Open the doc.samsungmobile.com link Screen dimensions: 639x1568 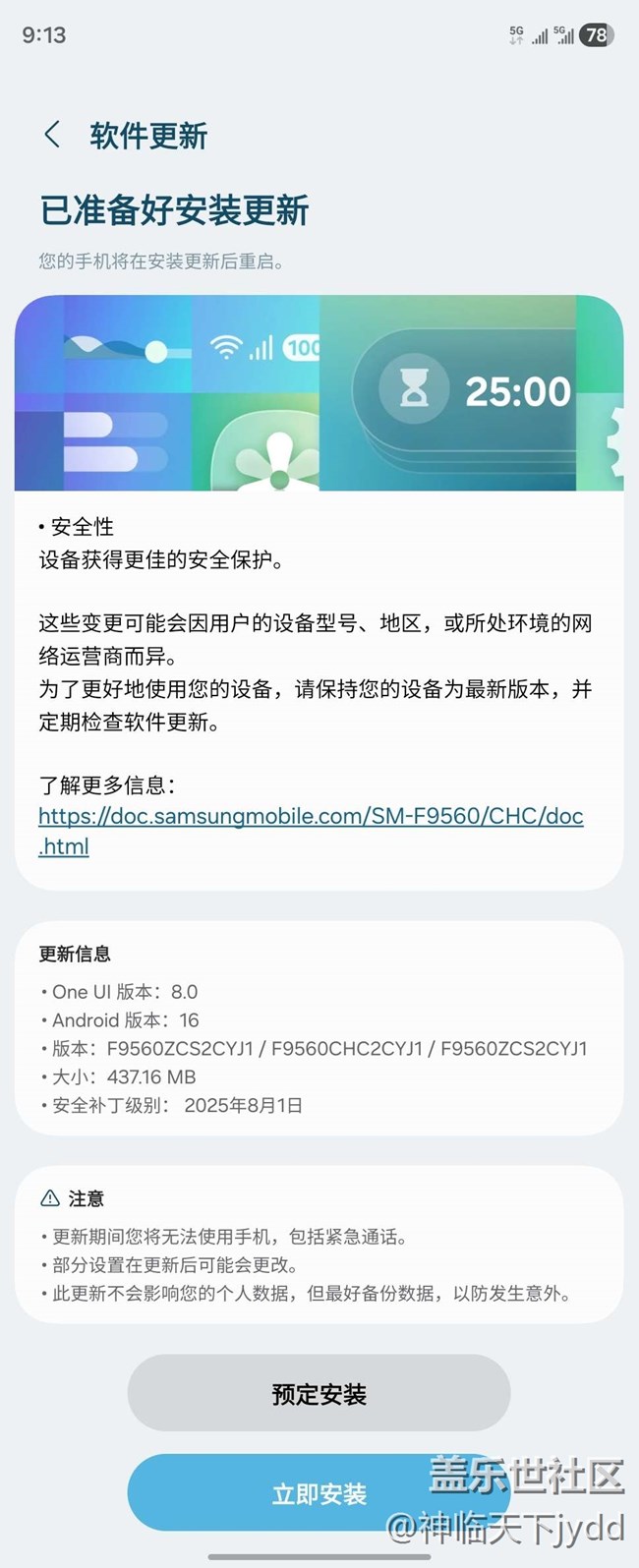point(311,817)
